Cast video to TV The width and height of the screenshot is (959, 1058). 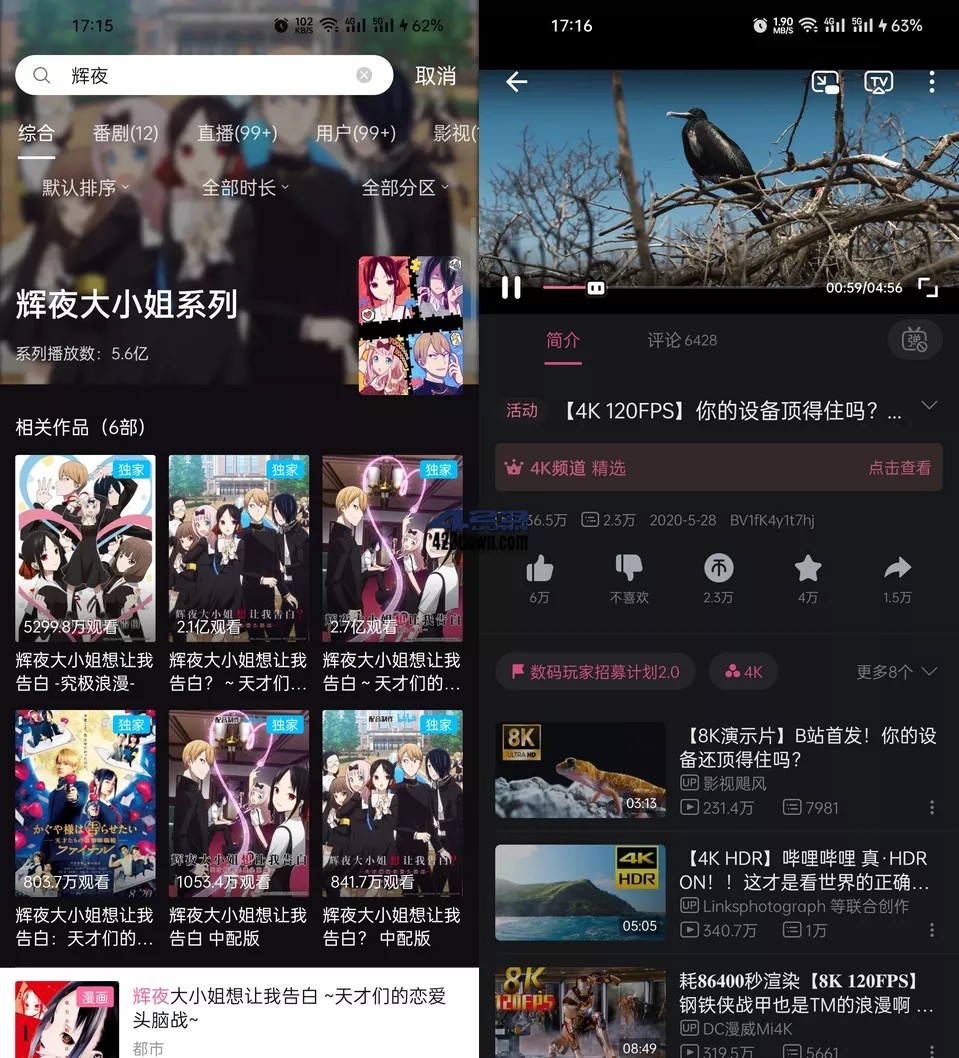tap(878, 83)
